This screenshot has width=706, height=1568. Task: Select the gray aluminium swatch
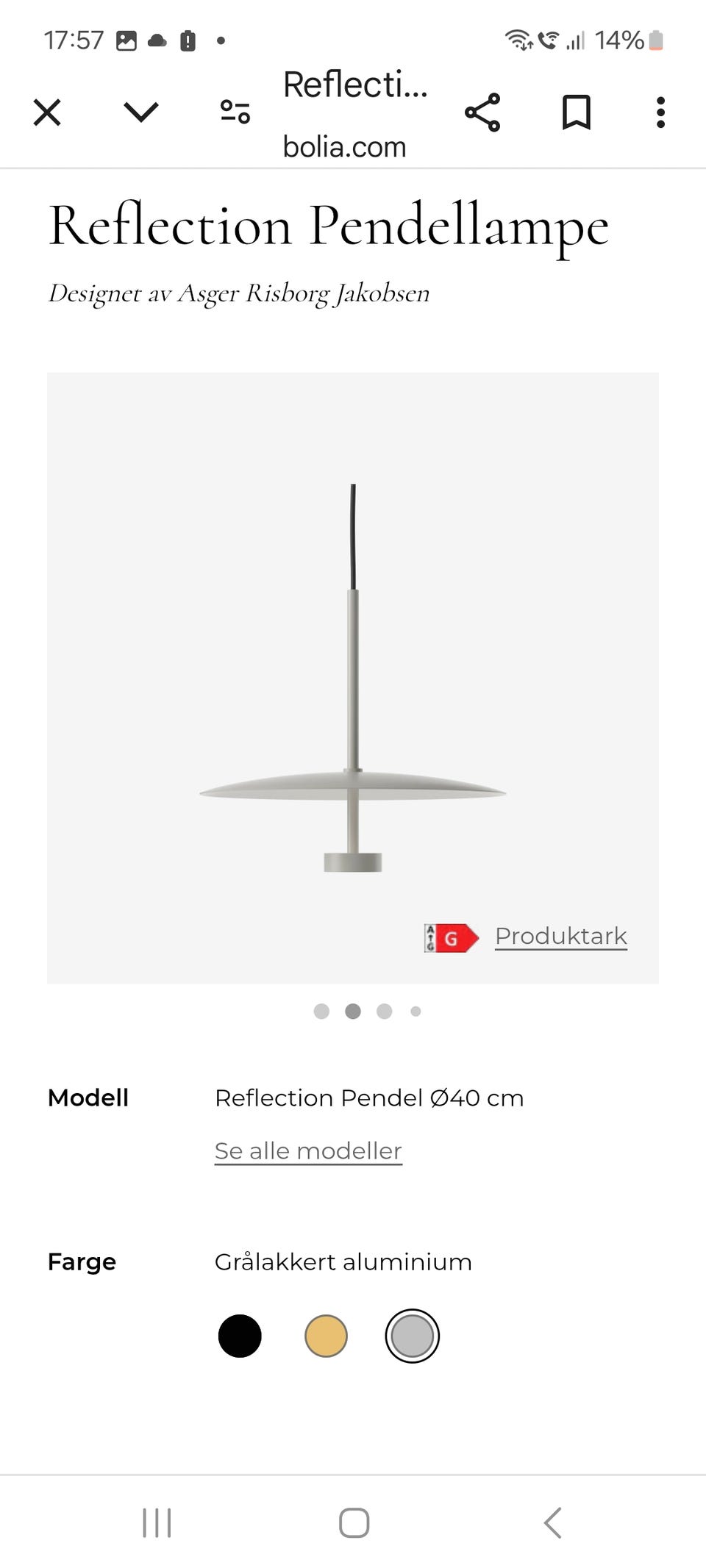click(413, 1336)
